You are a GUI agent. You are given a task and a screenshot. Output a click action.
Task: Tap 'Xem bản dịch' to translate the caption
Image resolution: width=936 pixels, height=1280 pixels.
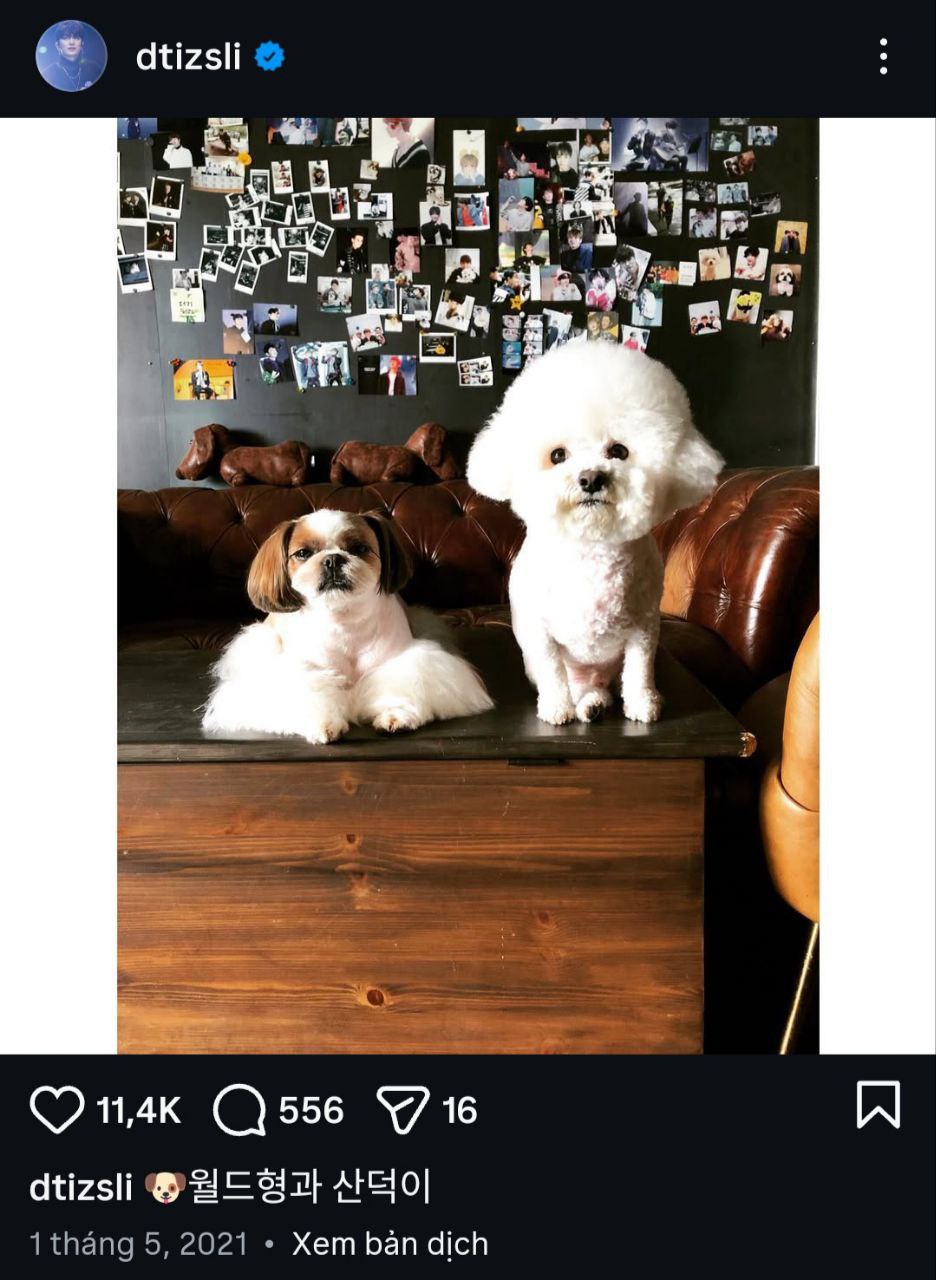[390, 1244]
